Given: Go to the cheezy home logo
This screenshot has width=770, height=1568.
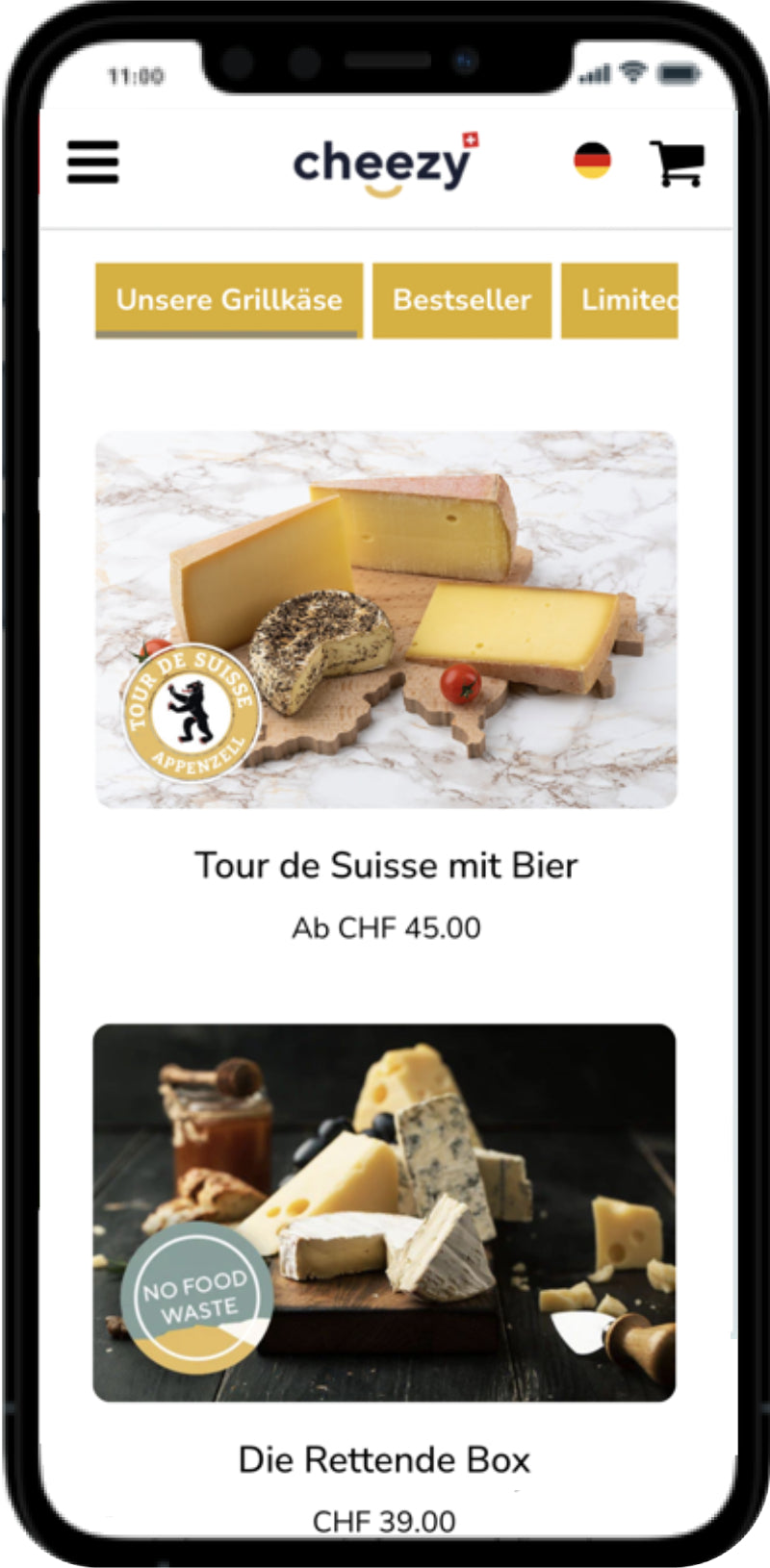Looking at the screenshot, I should pyautogui.click(x=384, y=165).
